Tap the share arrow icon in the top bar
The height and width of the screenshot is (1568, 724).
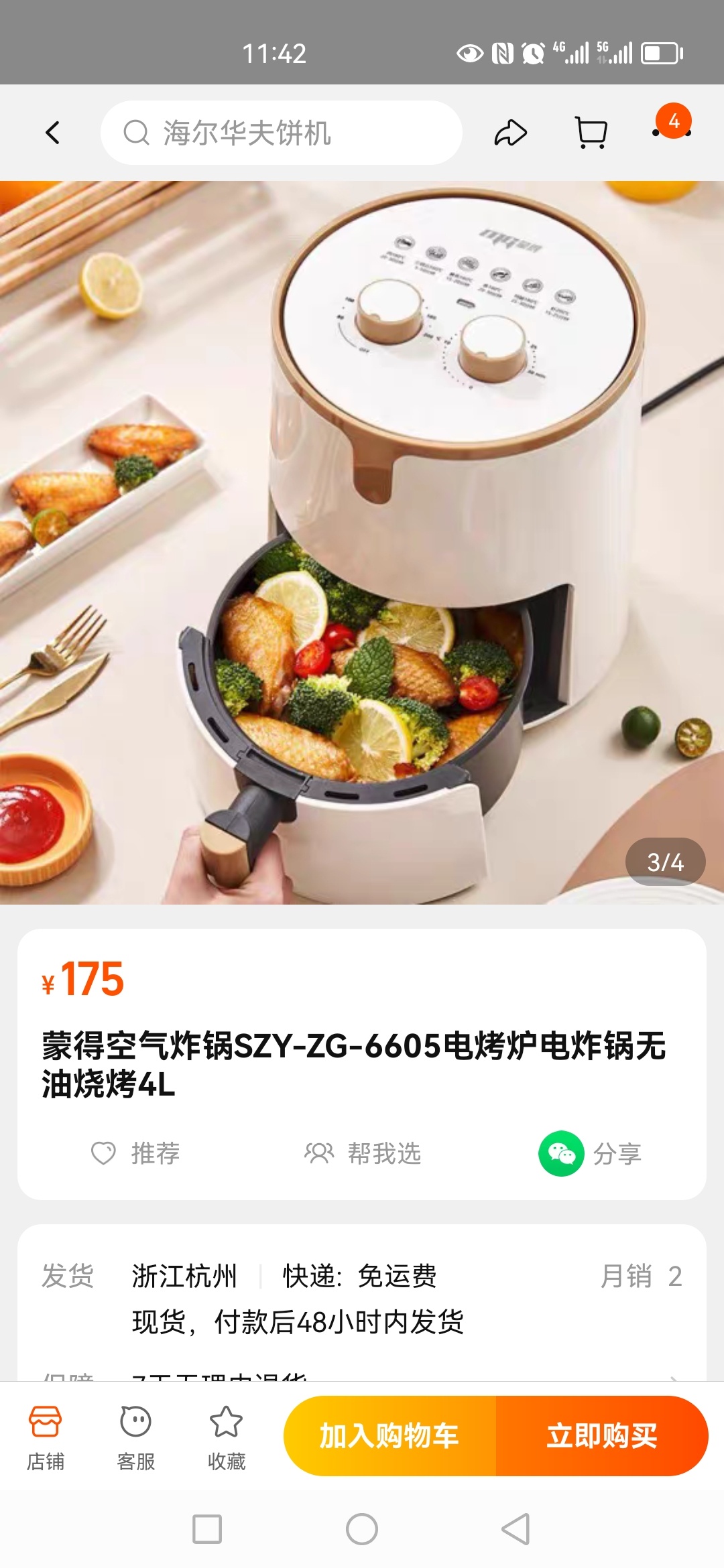pyautogui.click(x=511, y=133)
